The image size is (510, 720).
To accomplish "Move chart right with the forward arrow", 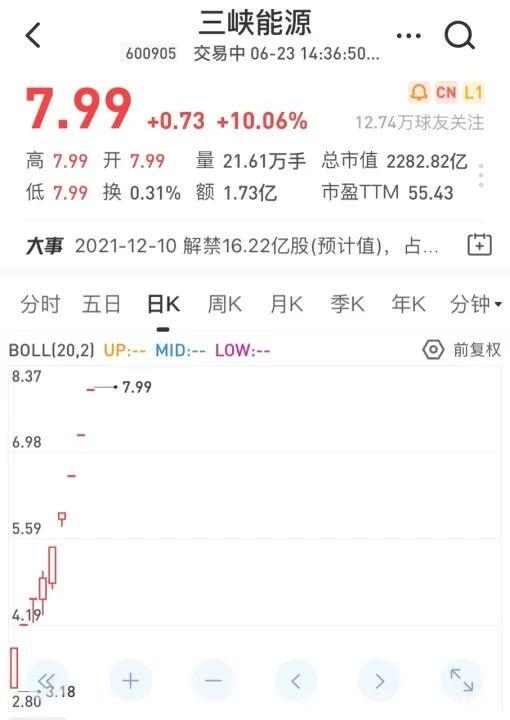I will pyautogui.click(x=379, y=681).
